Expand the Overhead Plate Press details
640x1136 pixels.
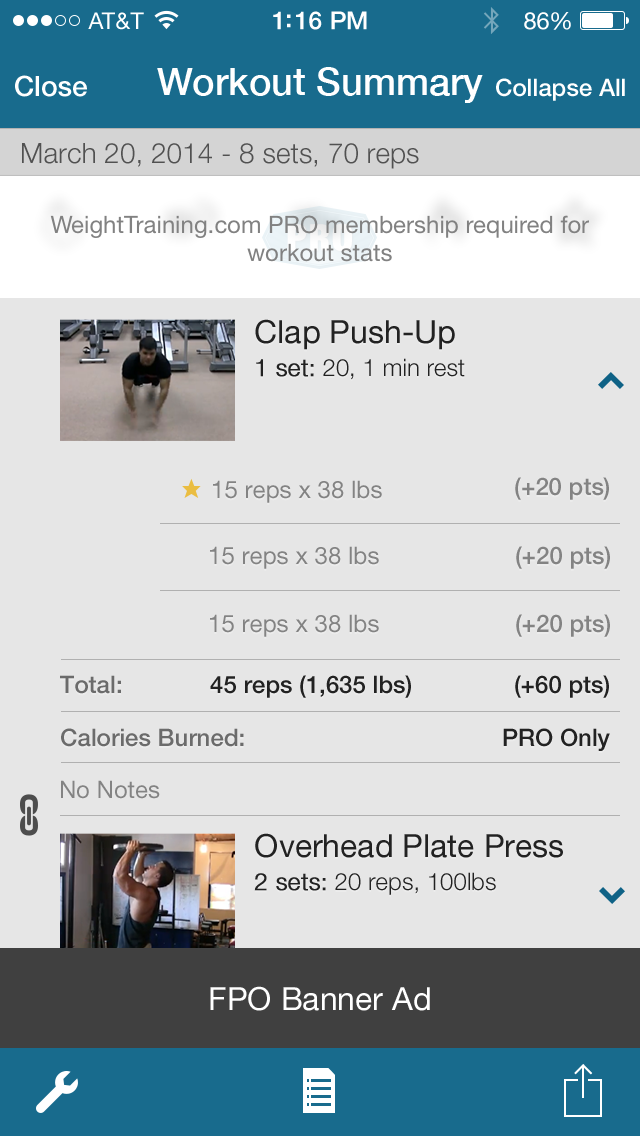coord(611,895)
